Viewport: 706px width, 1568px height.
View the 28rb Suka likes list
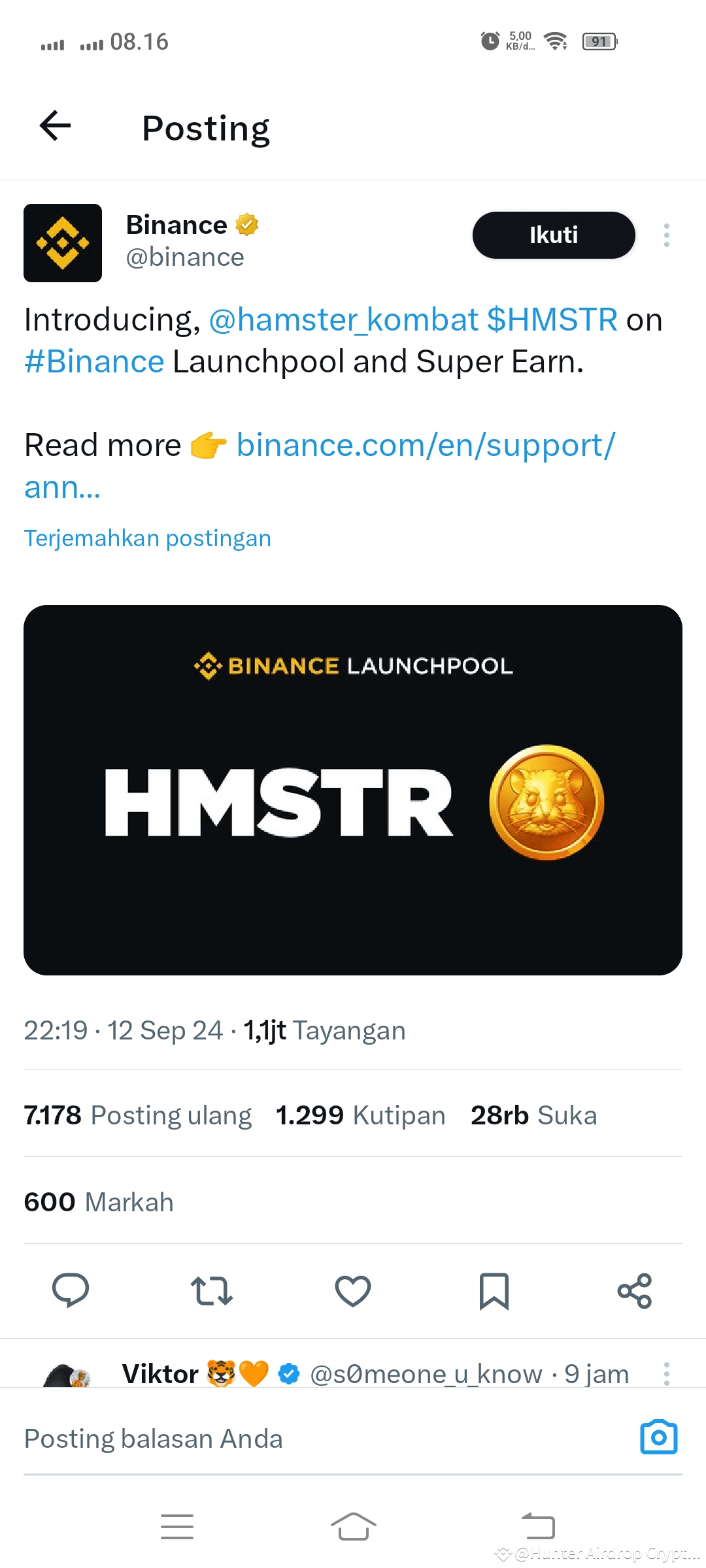[x=533, y=1115]
